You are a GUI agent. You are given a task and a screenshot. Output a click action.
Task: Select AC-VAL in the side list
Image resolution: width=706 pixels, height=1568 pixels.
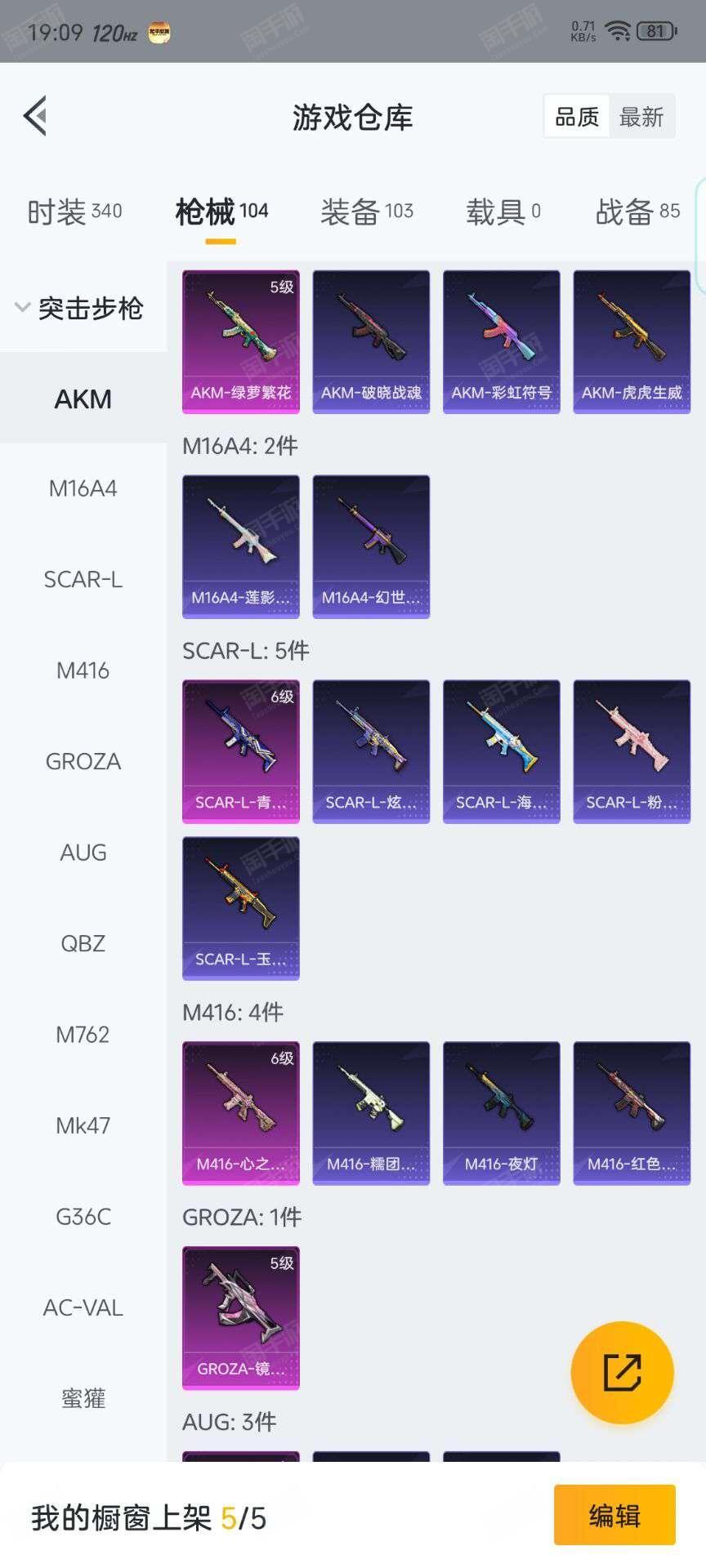pyautogui.click(x=83, y=1307)
